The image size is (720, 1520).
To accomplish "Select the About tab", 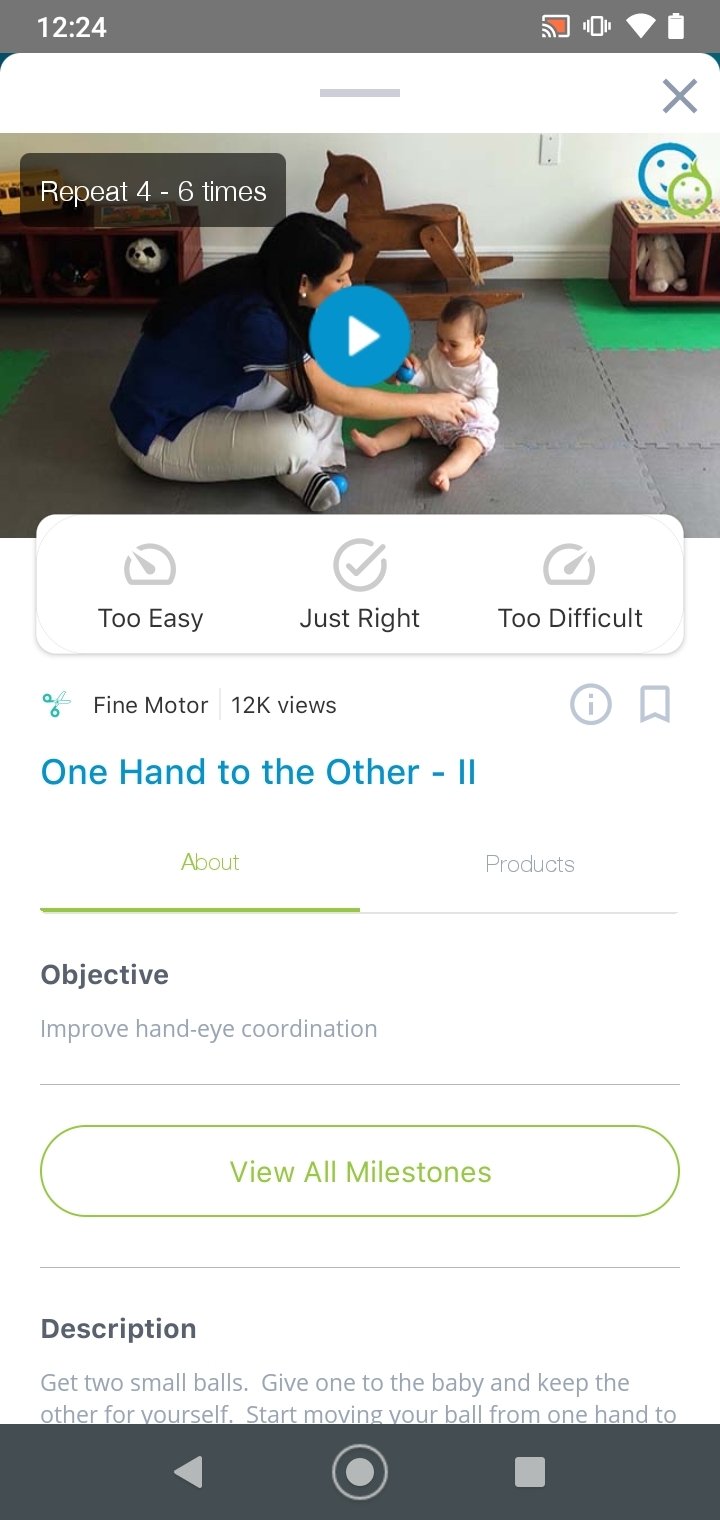I will coord(210,862).
